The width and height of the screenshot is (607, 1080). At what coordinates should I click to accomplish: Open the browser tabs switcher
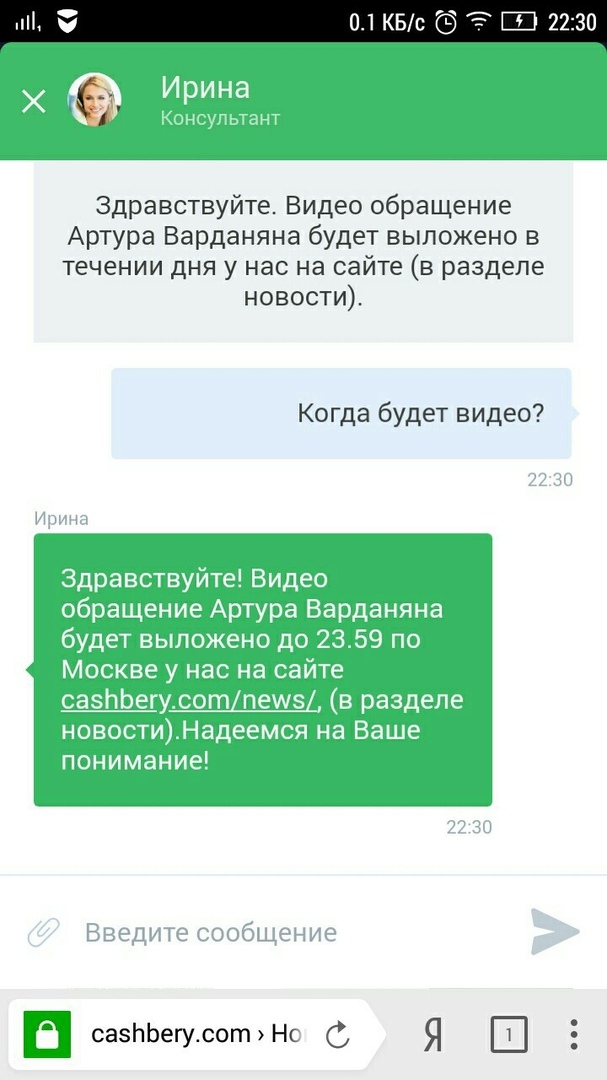click(507, 1034)
